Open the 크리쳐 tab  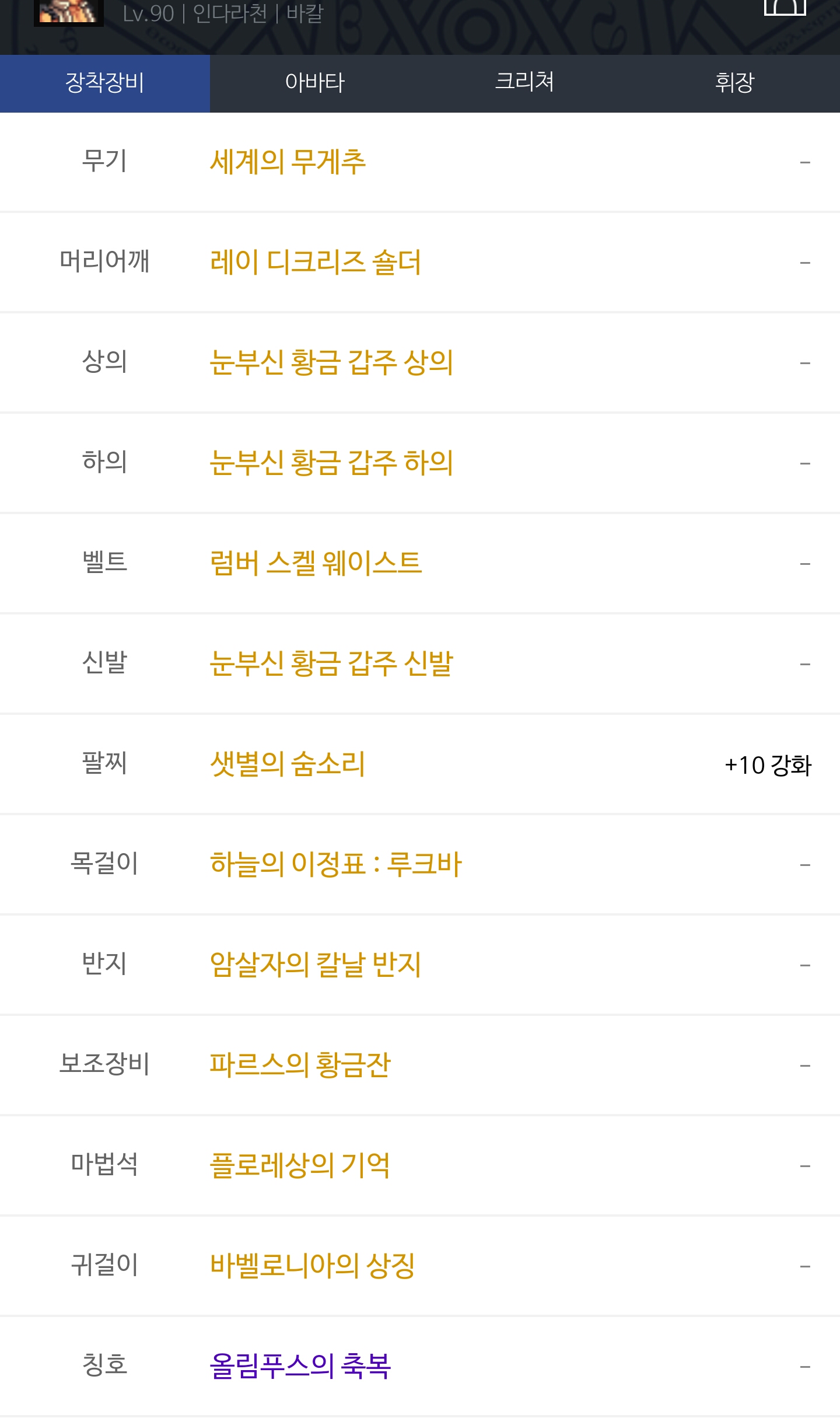coord(524,82)
